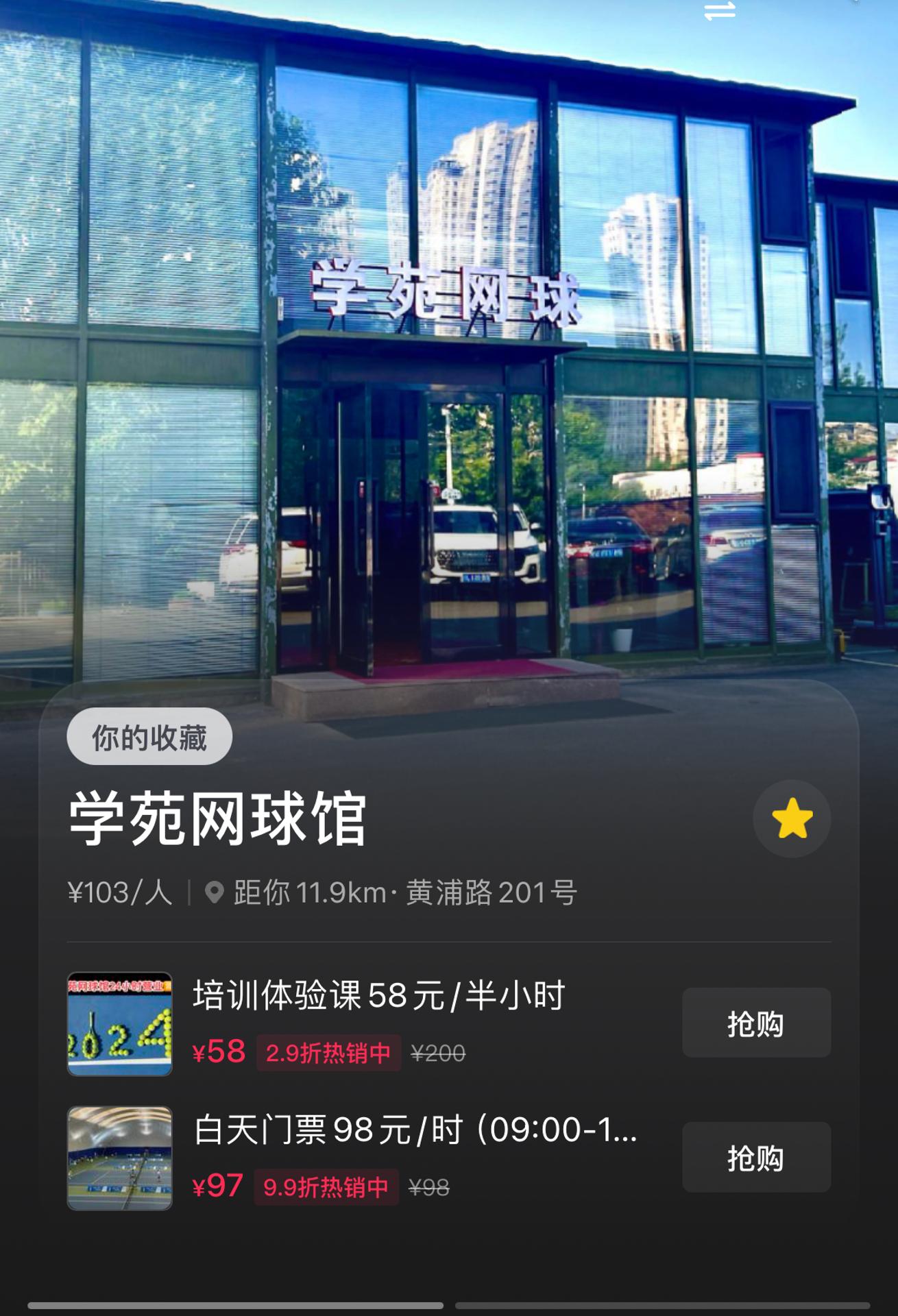Screen dimensions: 898x1316
Task: Tap 抢购 for 白天门票 98元/时
Action: (756, 1157)
